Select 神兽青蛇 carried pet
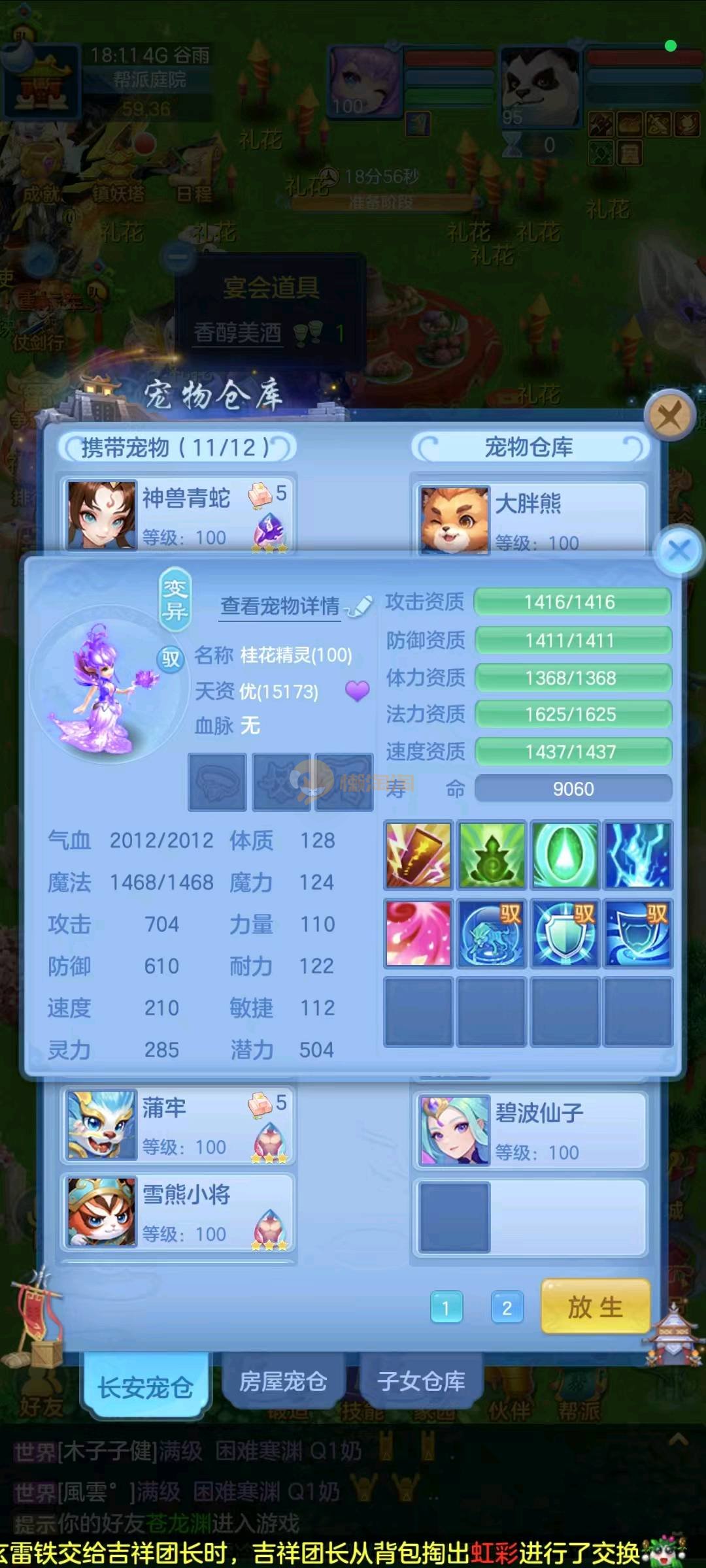The image size is (706, 1568). (178, 515)
